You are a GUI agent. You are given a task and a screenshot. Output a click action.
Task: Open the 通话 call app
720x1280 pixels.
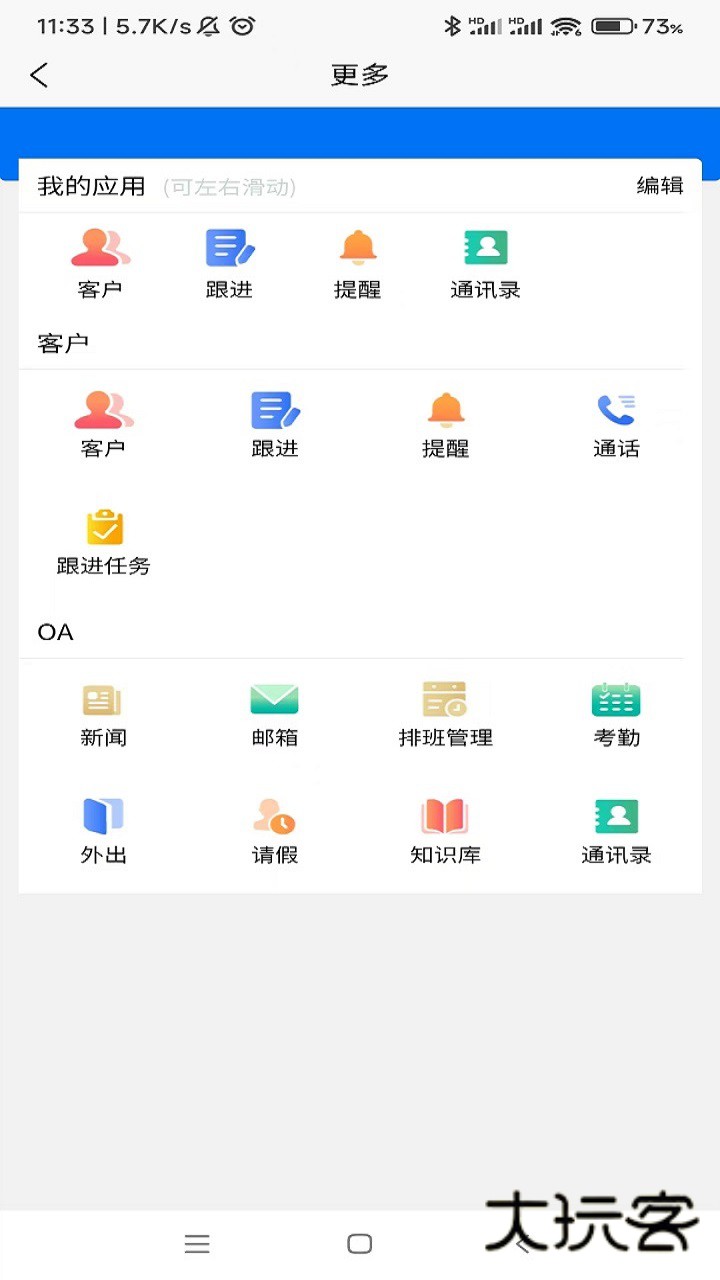click(616, 423)
